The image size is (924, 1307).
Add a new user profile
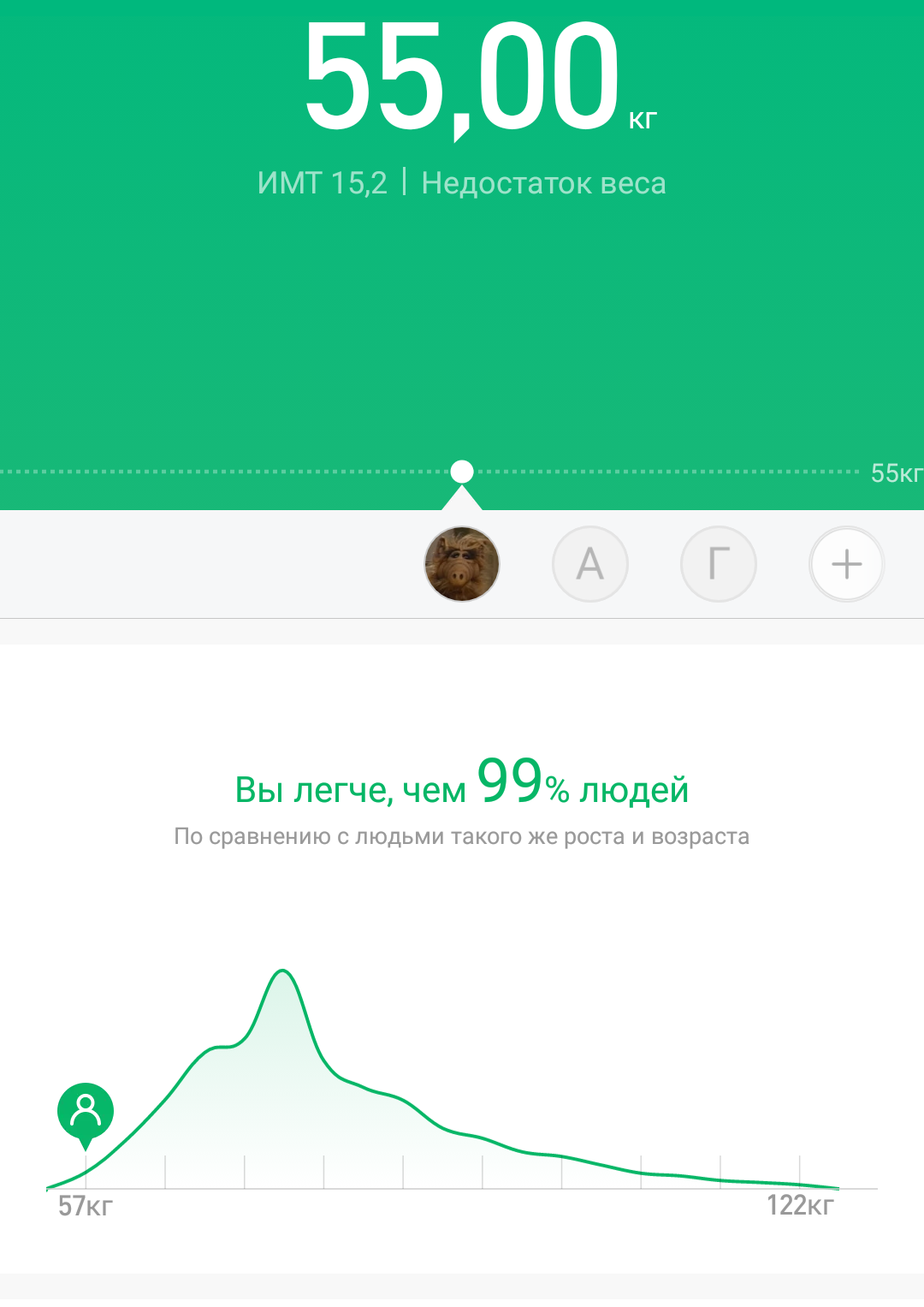pyautogui.click(x=846, y=564)
